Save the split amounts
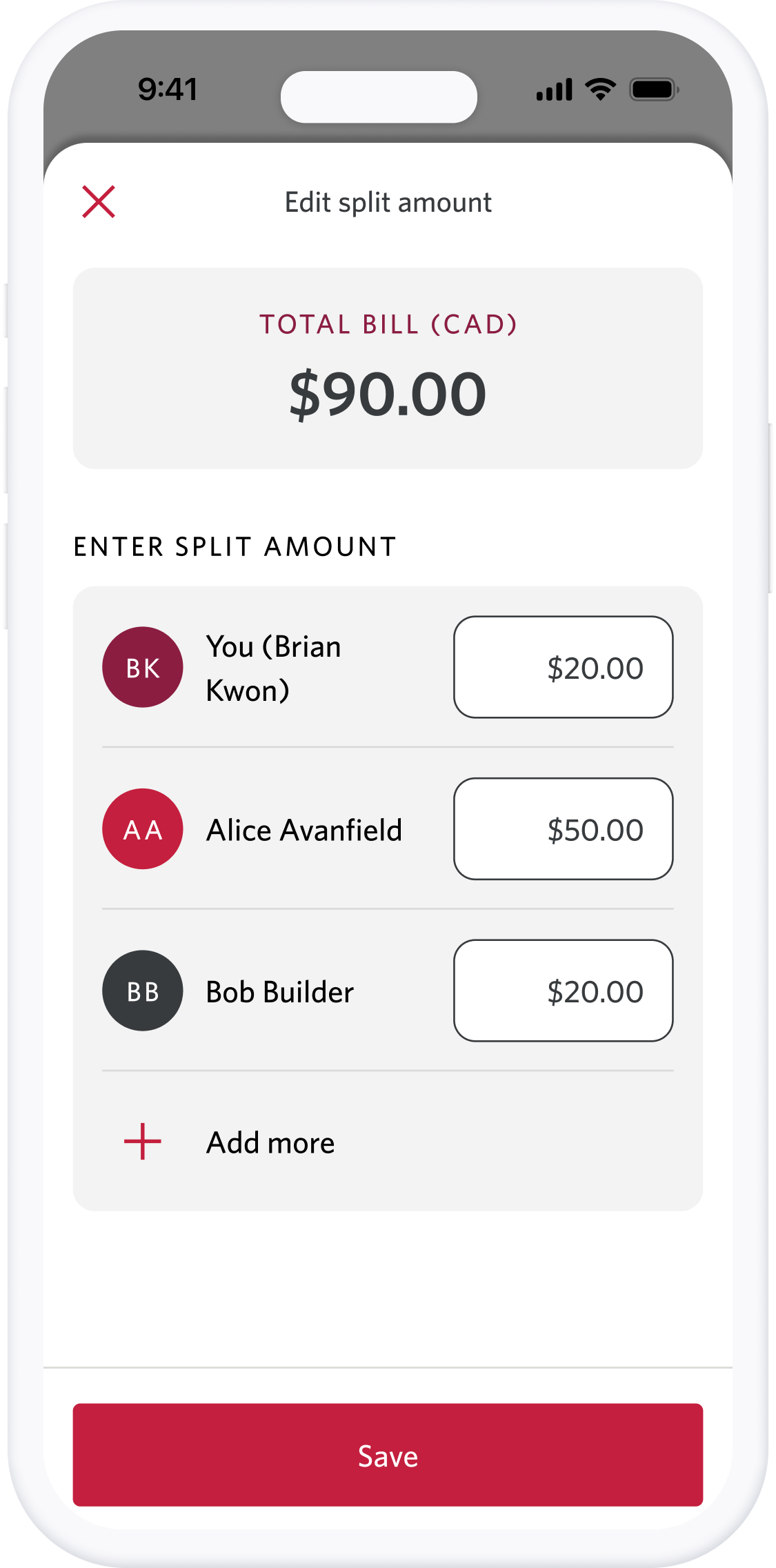 [x=388, y=1455]
